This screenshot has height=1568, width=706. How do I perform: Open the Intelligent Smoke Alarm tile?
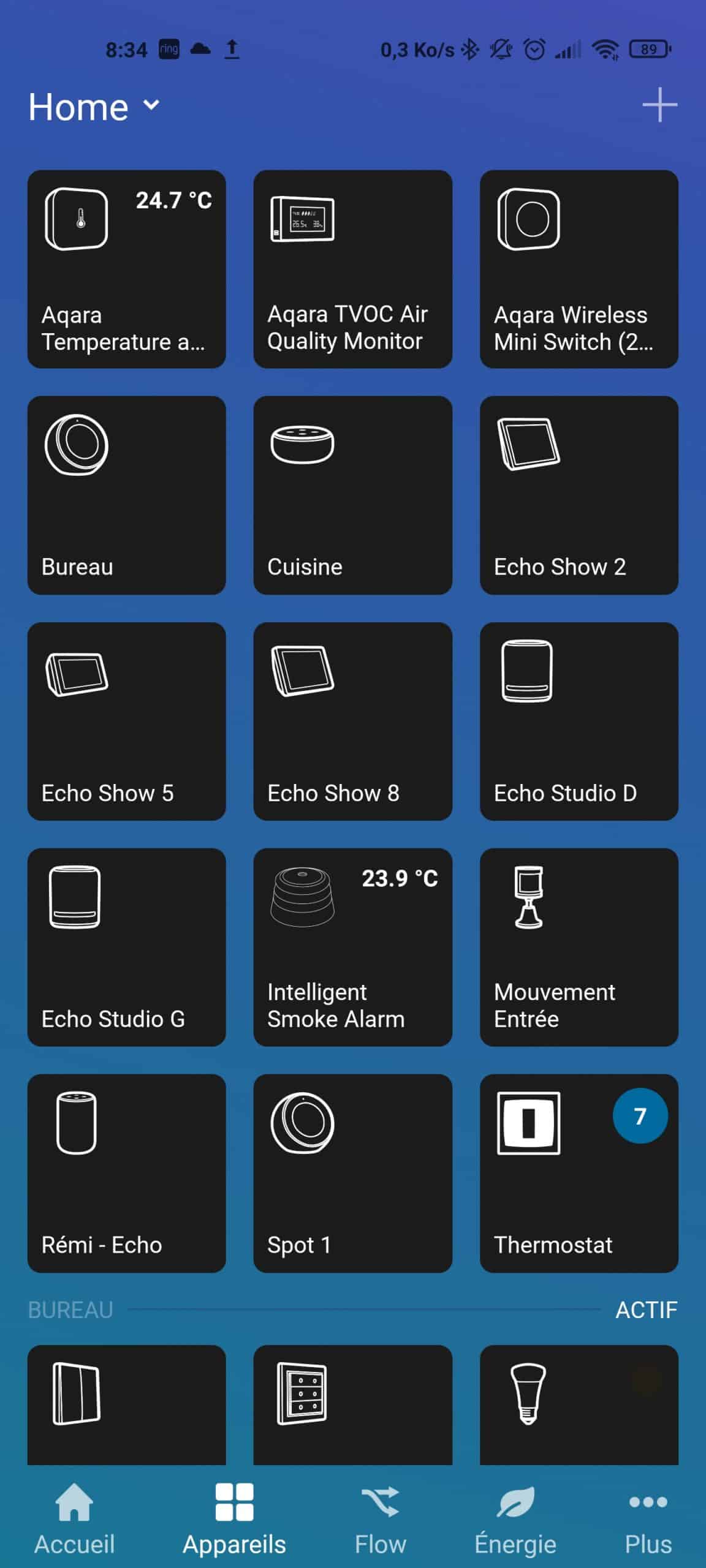coord(352,947)
